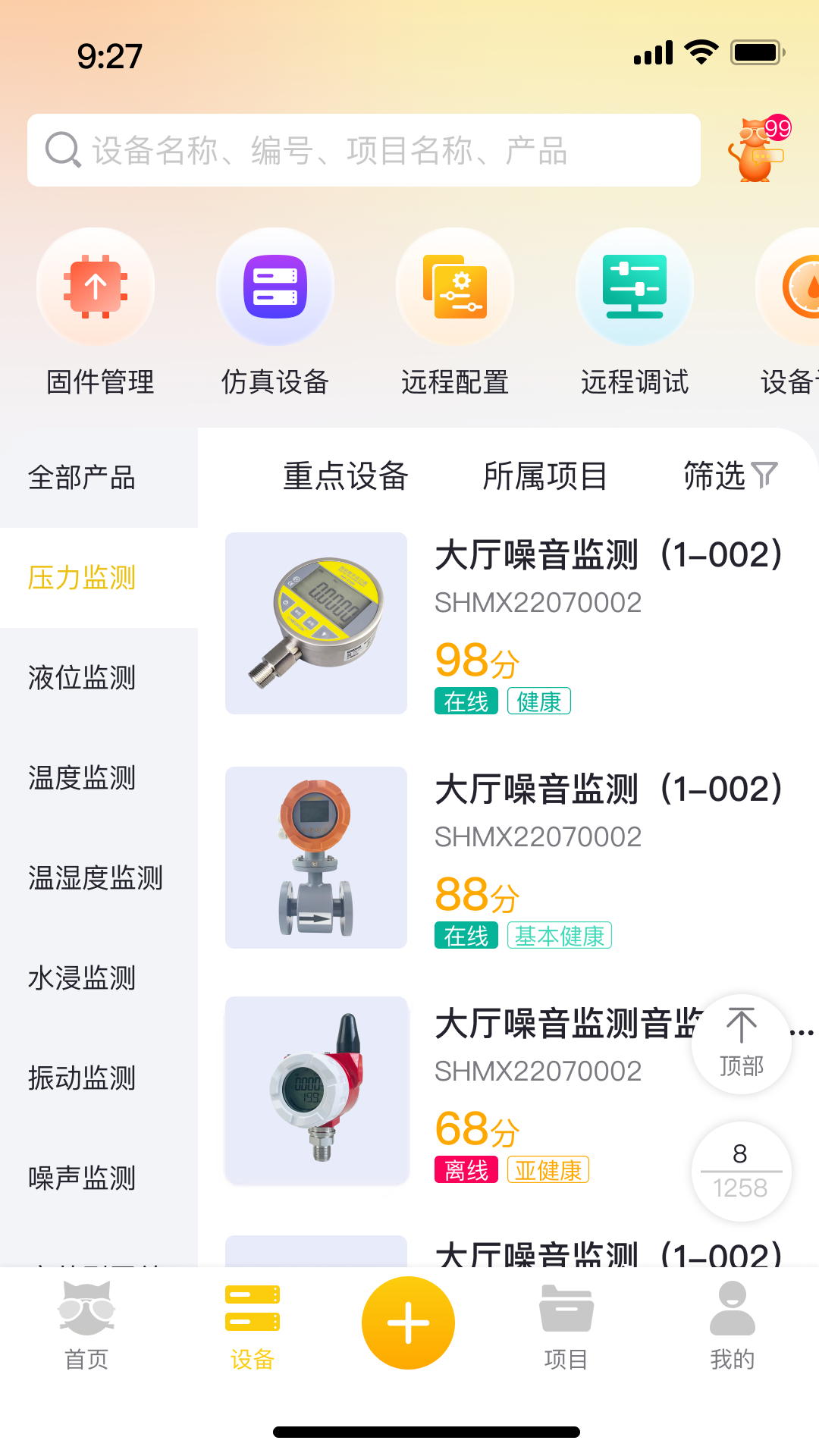Tap the 顶部 back-to-top floating button
This screenshot has width=819, height=1456.
(741, 1045)
